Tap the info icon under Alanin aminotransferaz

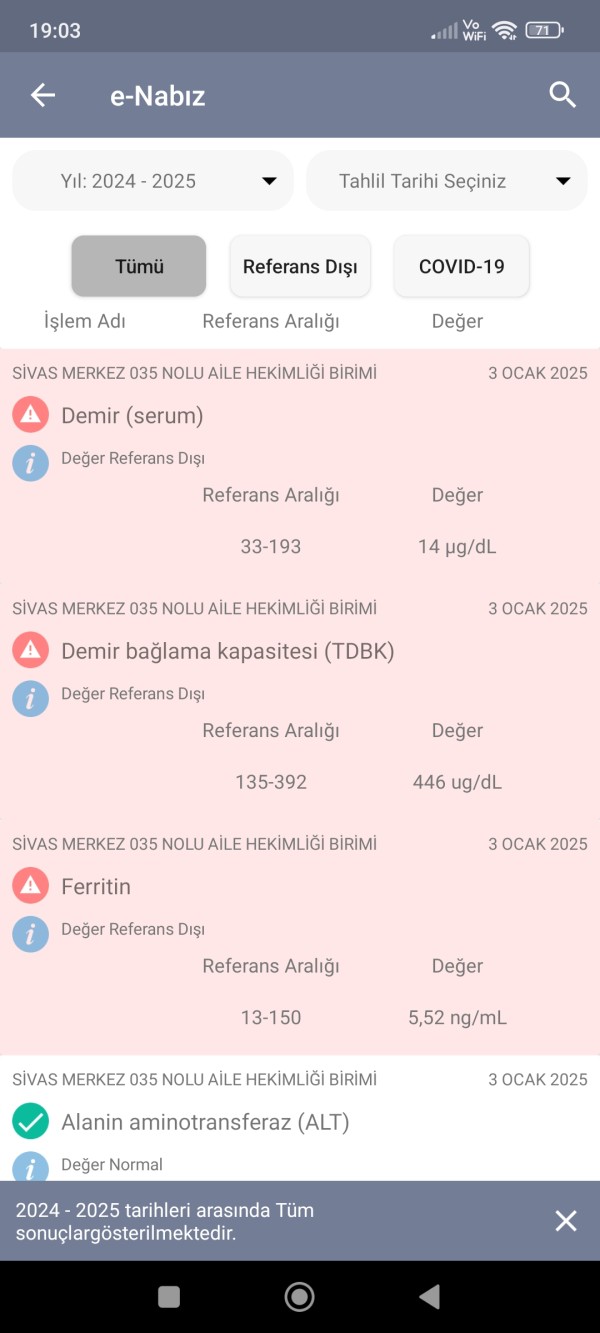coord(31,1168)
